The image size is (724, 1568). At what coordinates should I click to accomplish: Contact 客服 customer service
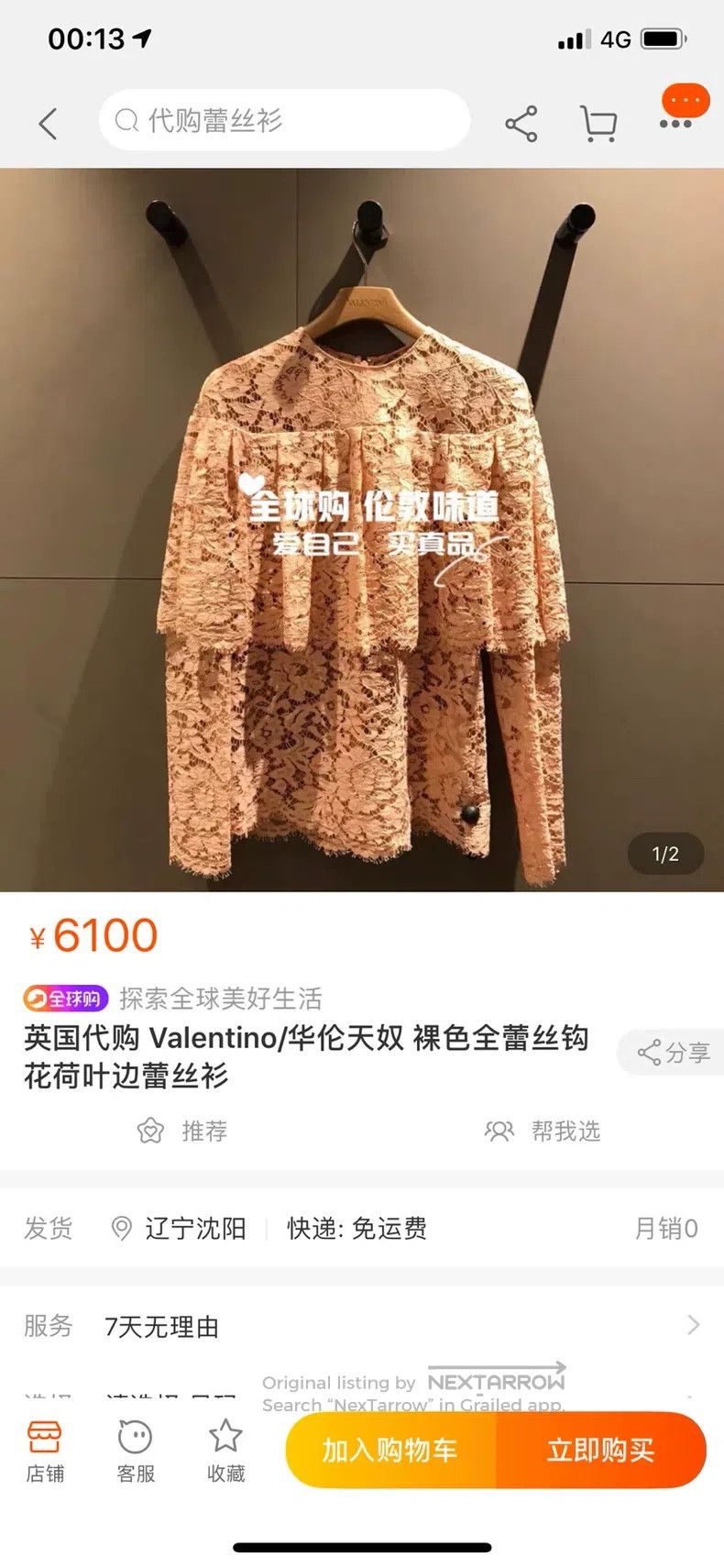(135, 1452)
